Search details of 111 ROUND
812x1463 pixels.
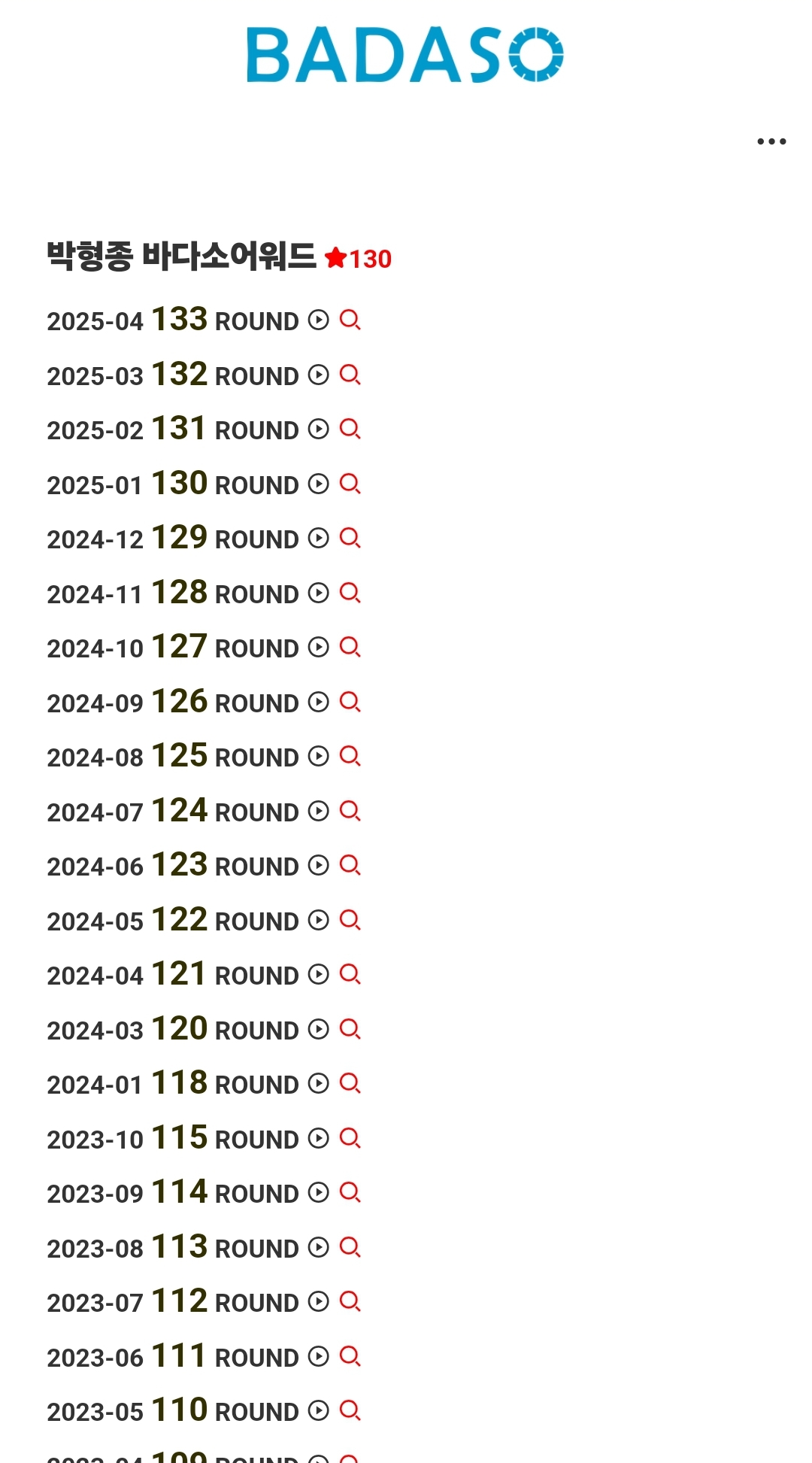(x=350, y=1356)
